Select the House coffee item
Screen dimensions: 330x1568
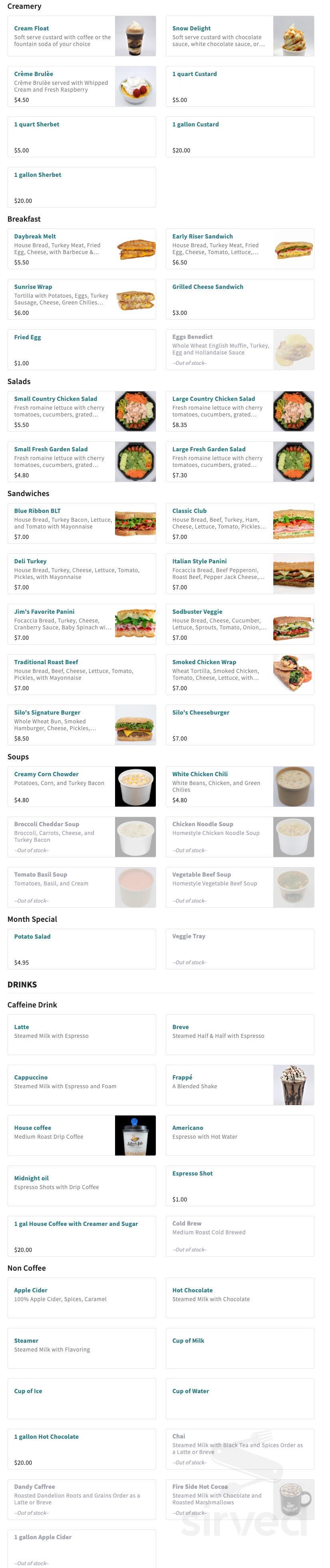[x=82, y=1135]
